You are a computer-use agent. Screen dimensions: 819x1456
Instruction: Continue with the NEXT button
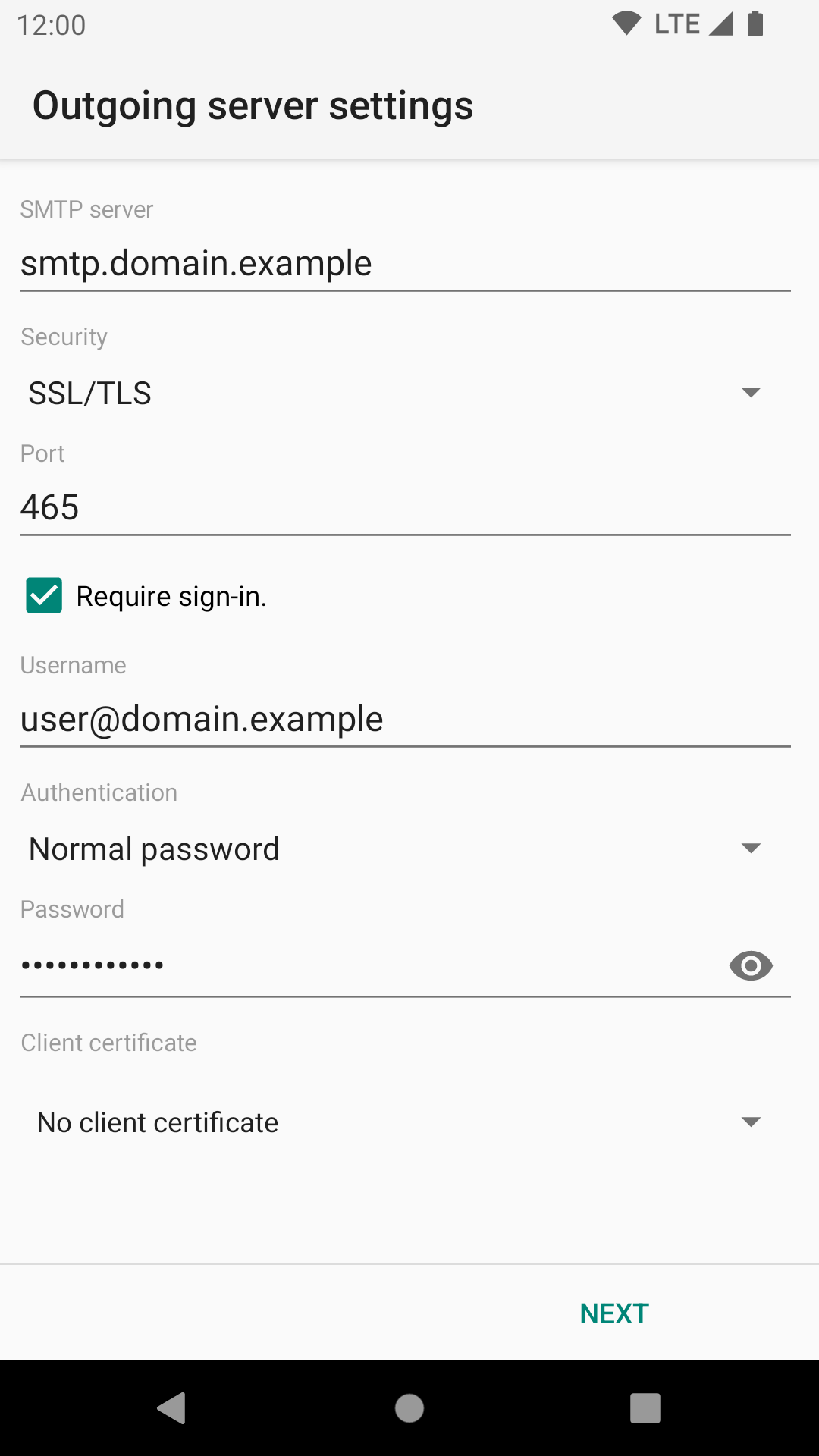[x=614, y=1313]
